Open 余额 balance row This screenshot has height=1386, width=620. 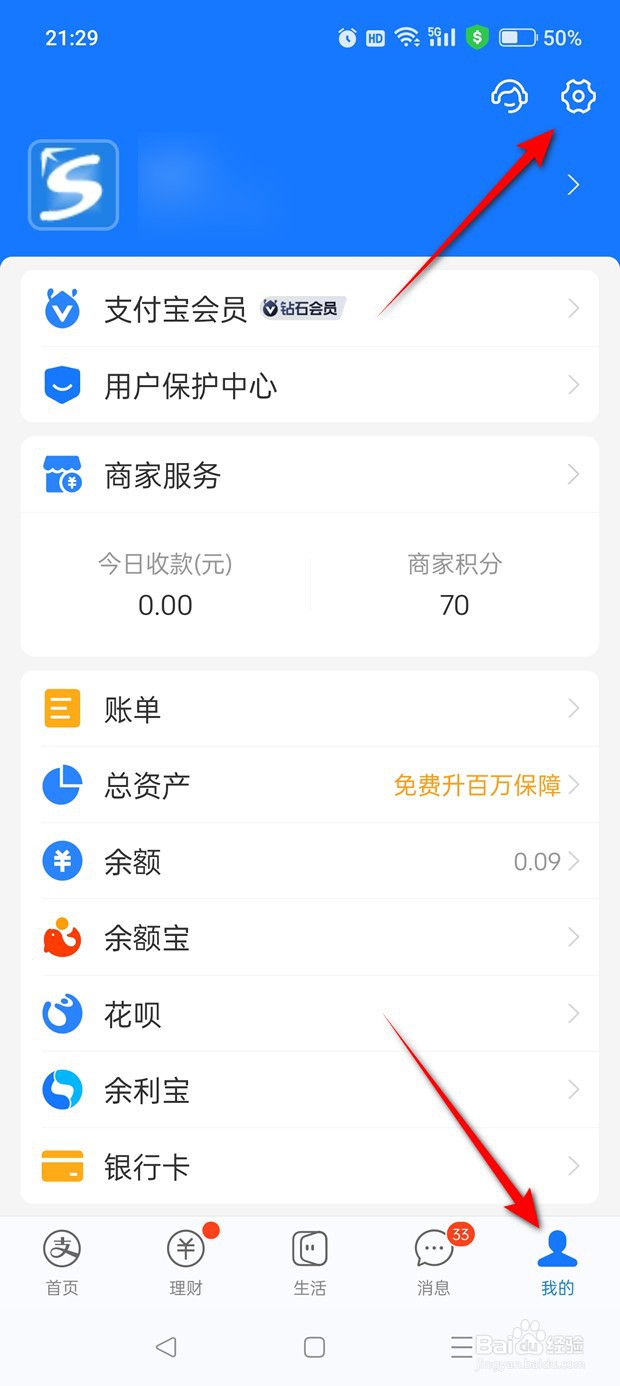(310, 861)
